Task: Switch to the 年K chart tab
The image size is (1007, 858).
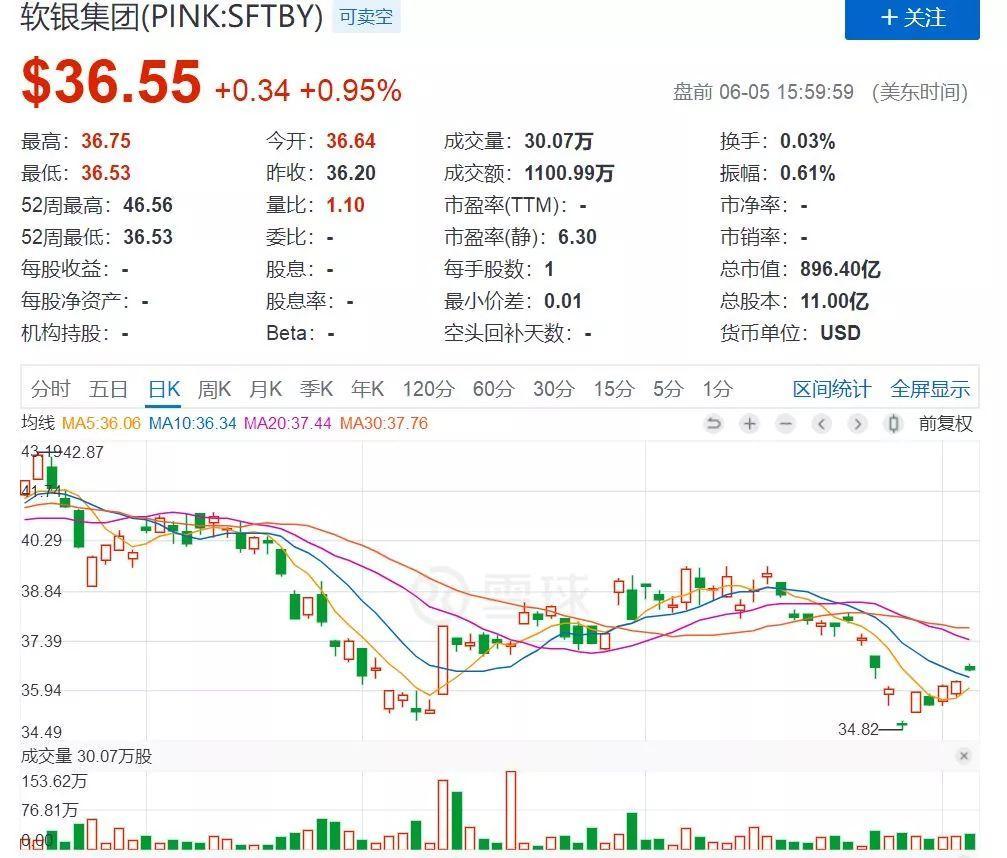Action: point(368,389)
